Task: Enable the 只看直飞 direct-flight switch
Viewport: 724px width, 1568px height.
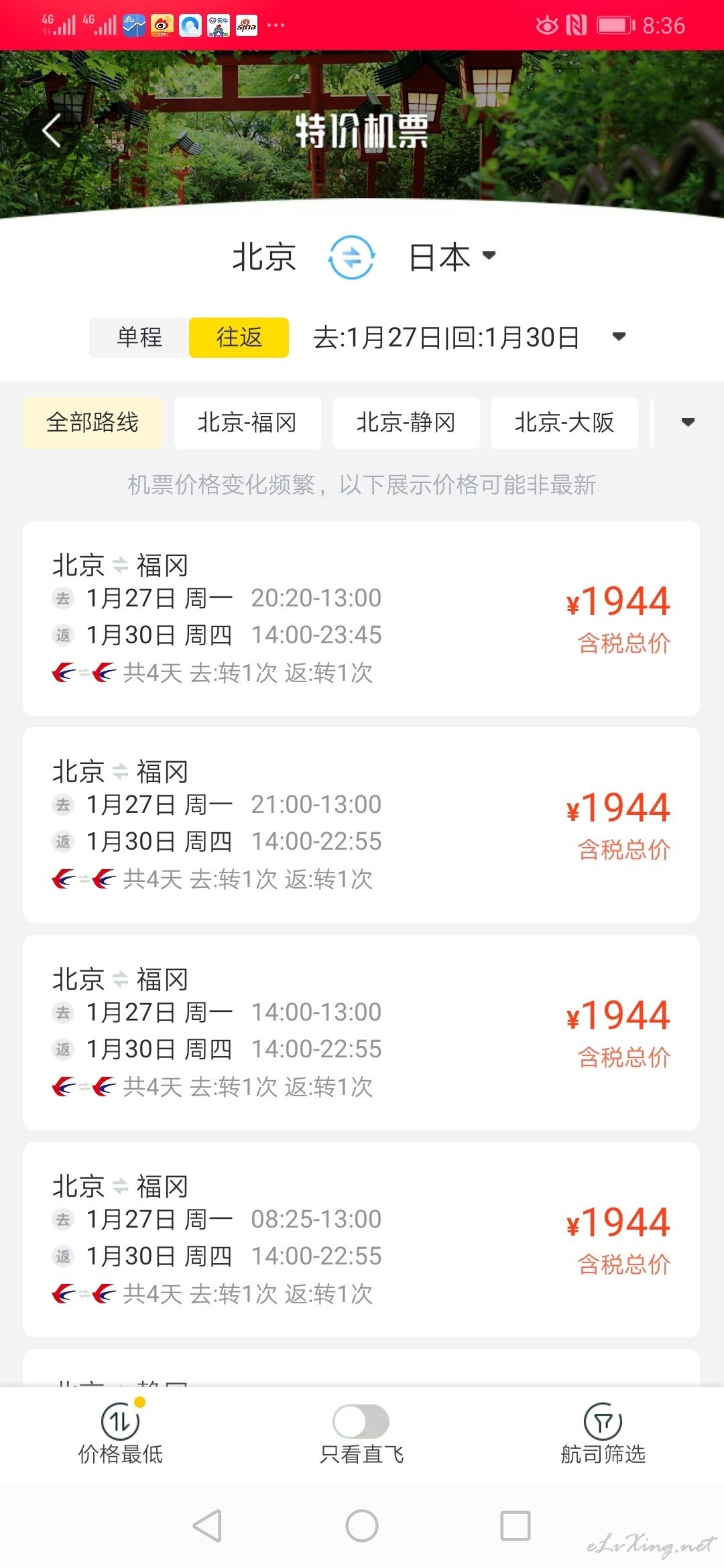Action: (x=361, y=1421)
